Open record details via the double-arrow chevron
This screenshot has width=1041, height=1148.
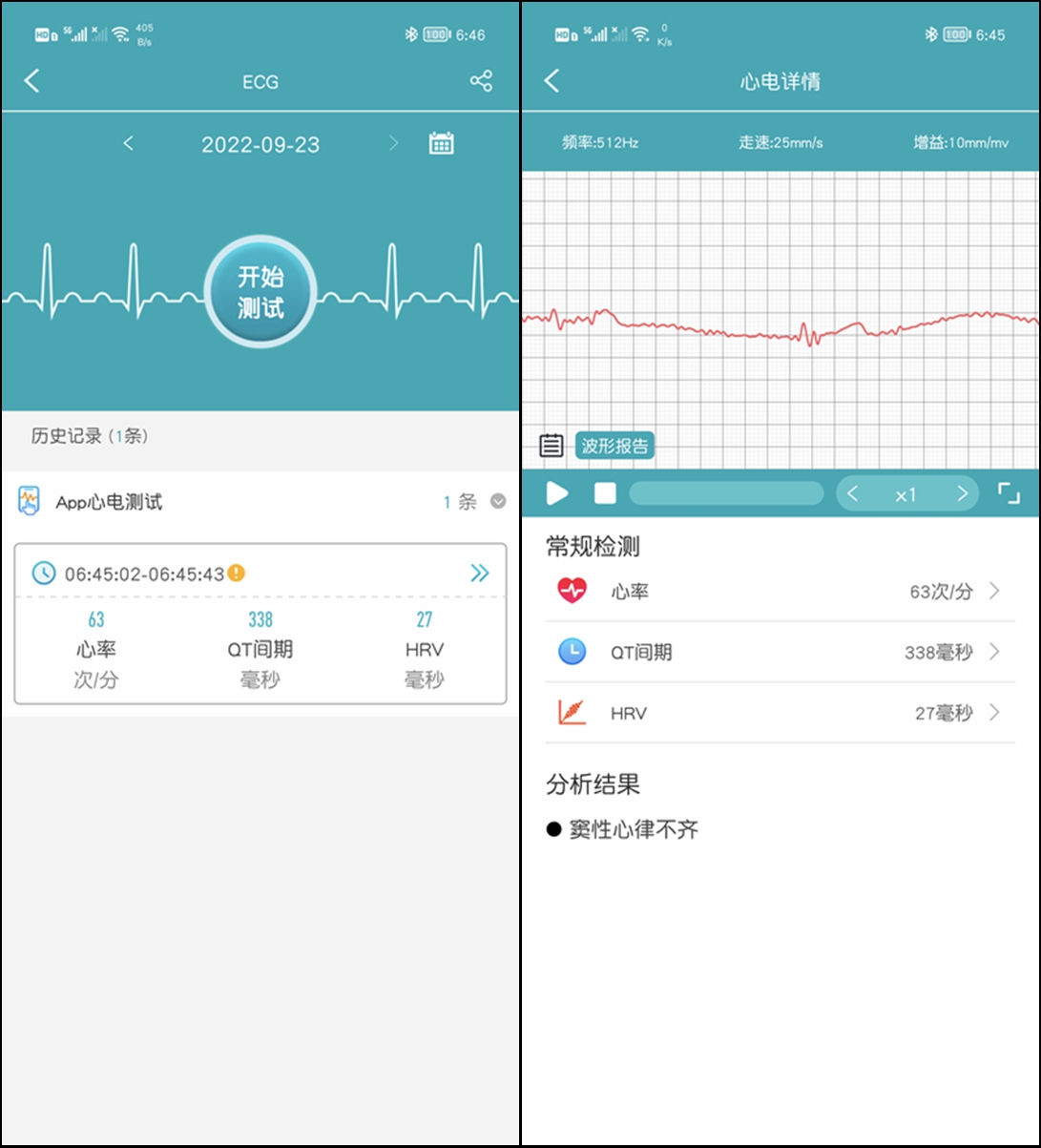pyautogui.click(x=480, y=573)
